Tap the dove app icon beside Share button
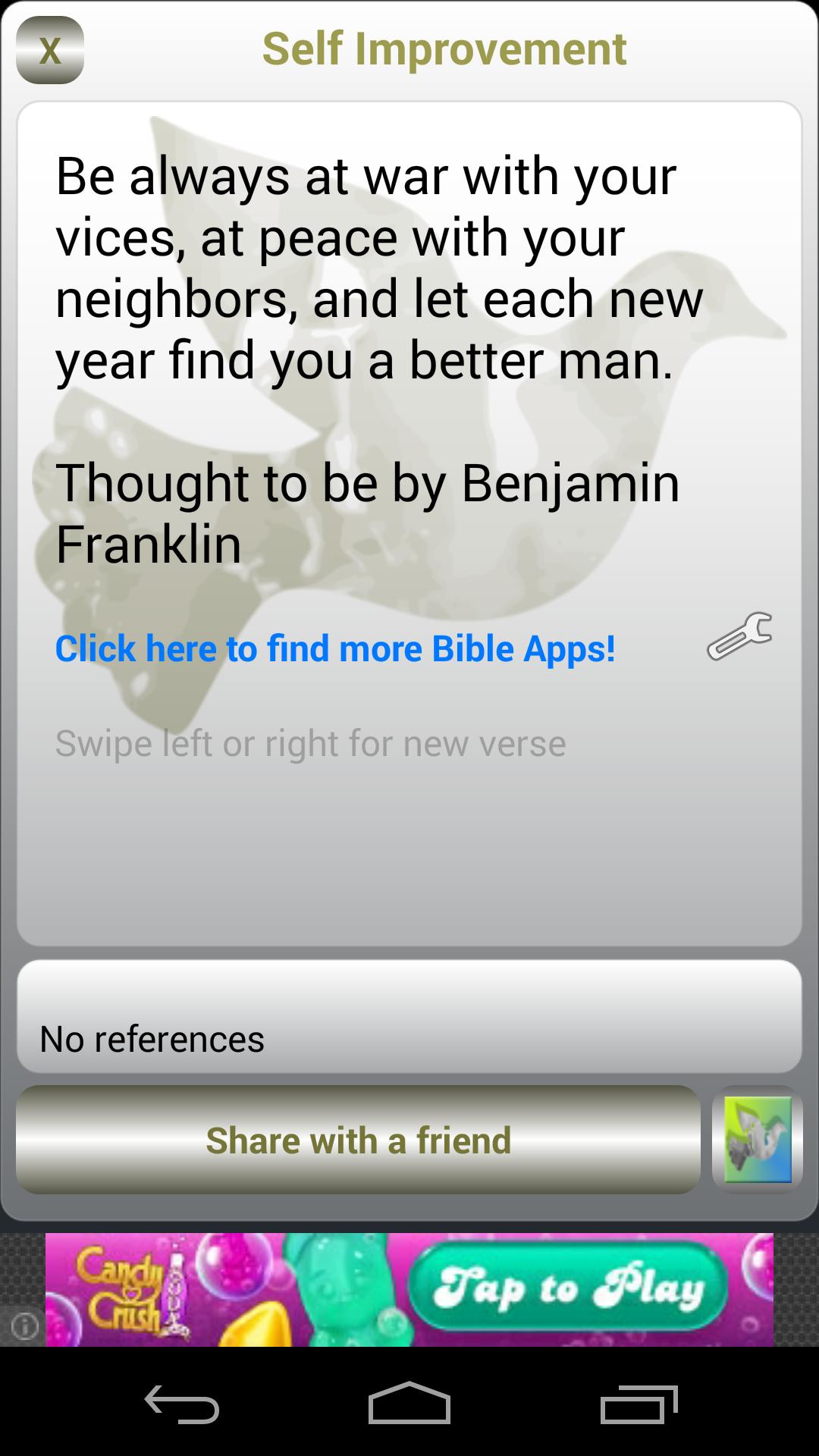This screenshot has width=819, height=1456. point(757,1141)
